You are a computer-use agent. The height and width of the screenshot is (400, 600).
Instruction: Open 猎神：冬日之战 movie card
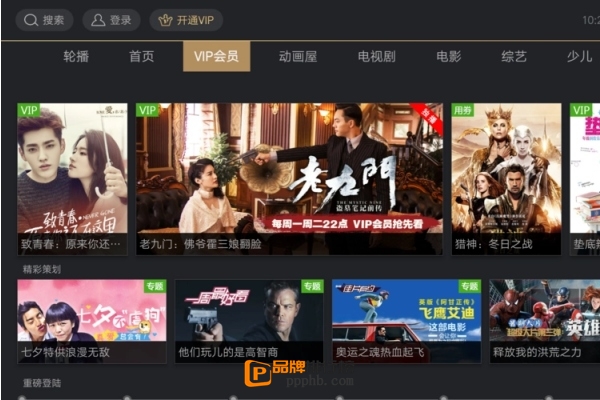click(x=505, y=178)
